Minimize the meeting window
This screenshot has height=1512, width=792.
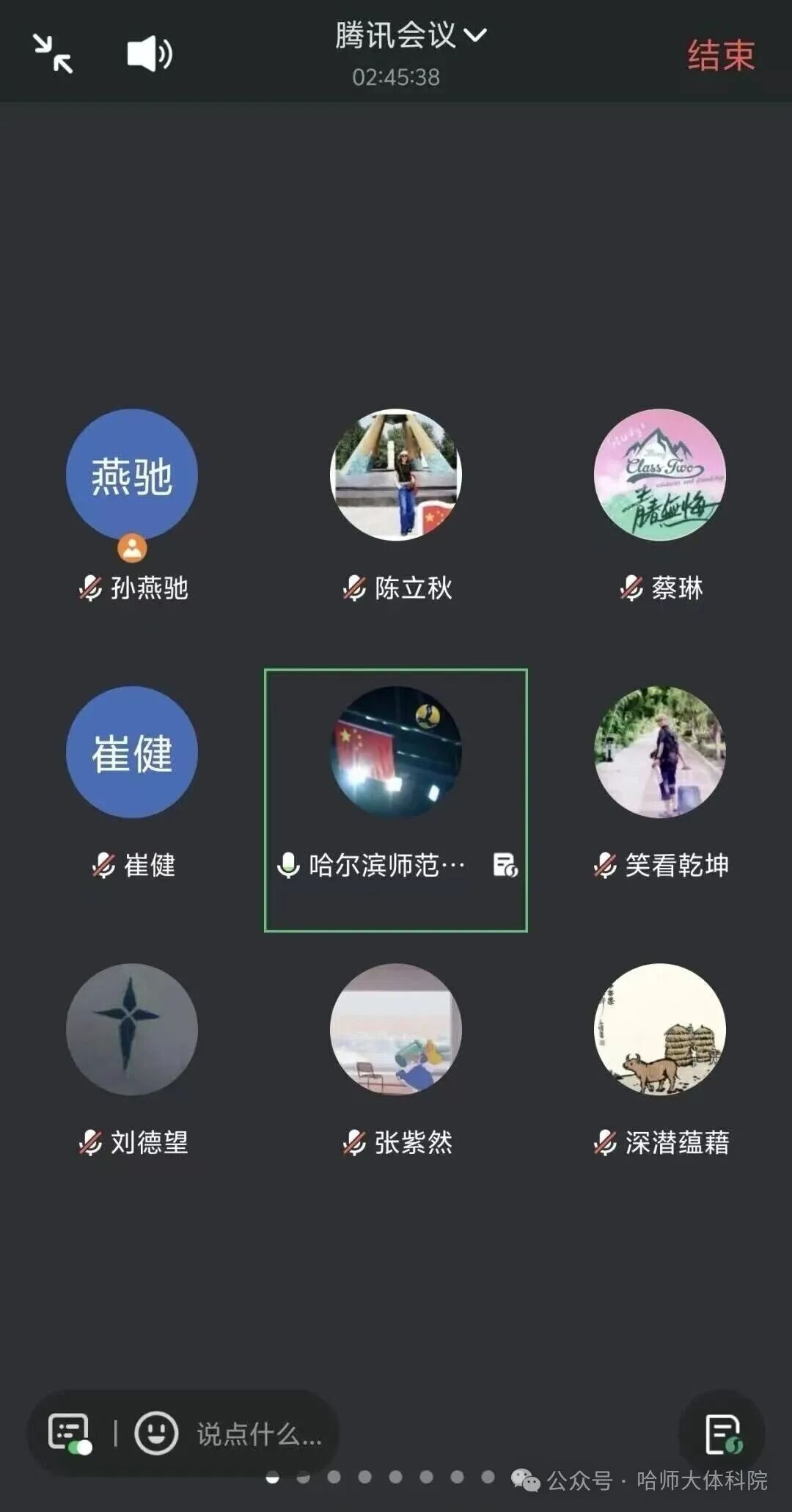[54, 54]
